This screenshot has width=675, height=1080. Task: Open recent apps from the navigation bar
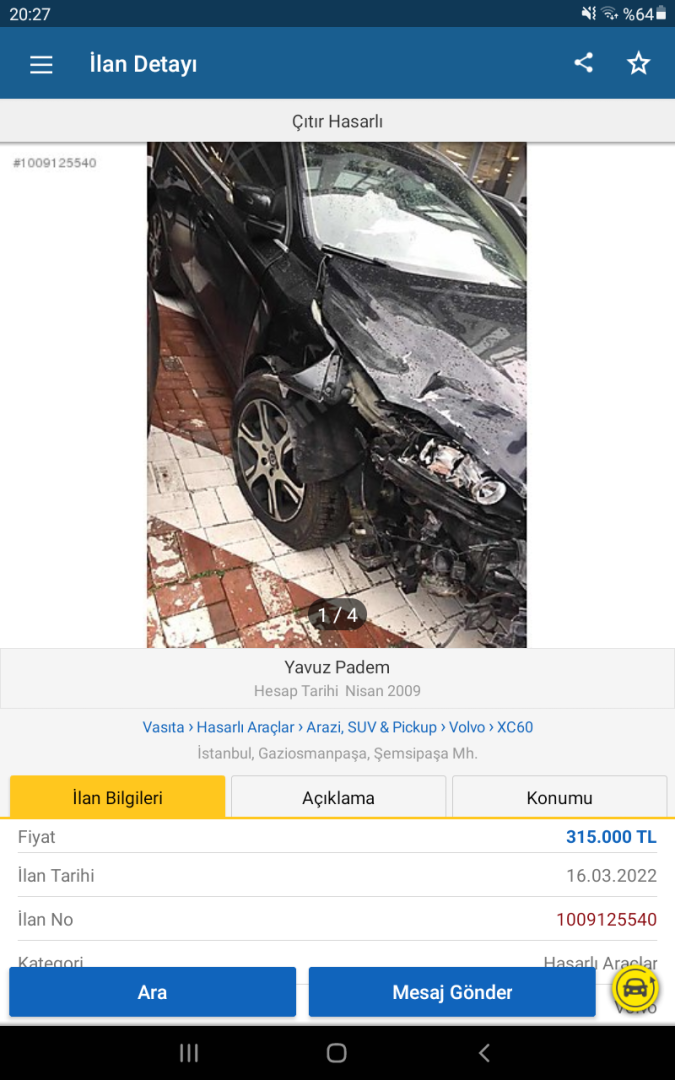point(189,1052)
